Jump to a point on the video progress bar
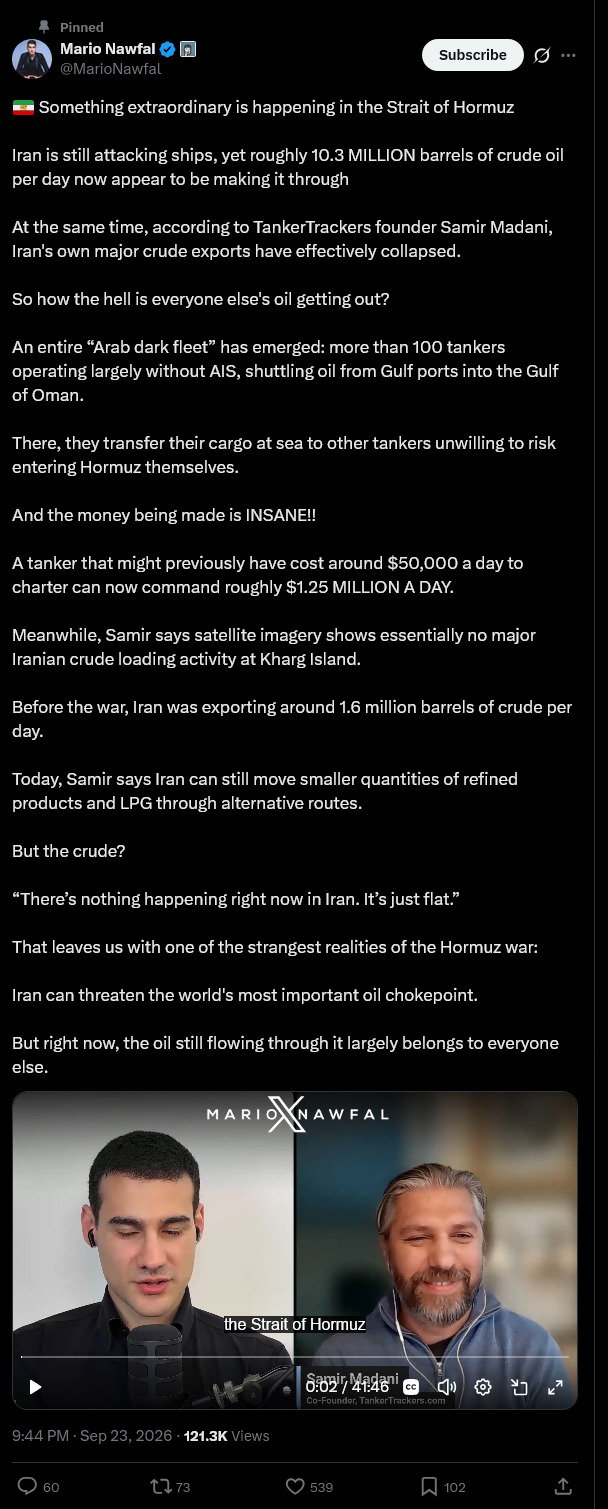 pyautogui.click(x=295, y=1358)
